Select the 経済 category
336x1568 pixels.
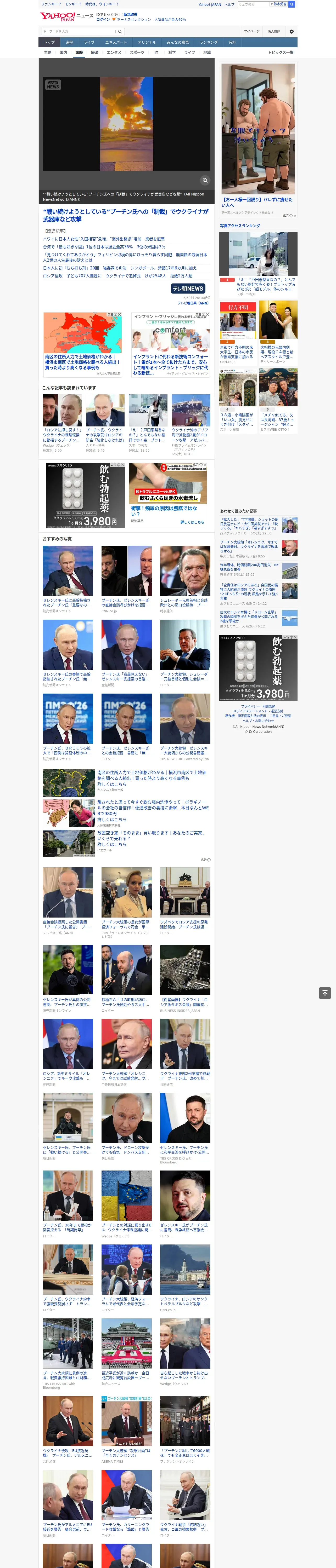(94, 52)
